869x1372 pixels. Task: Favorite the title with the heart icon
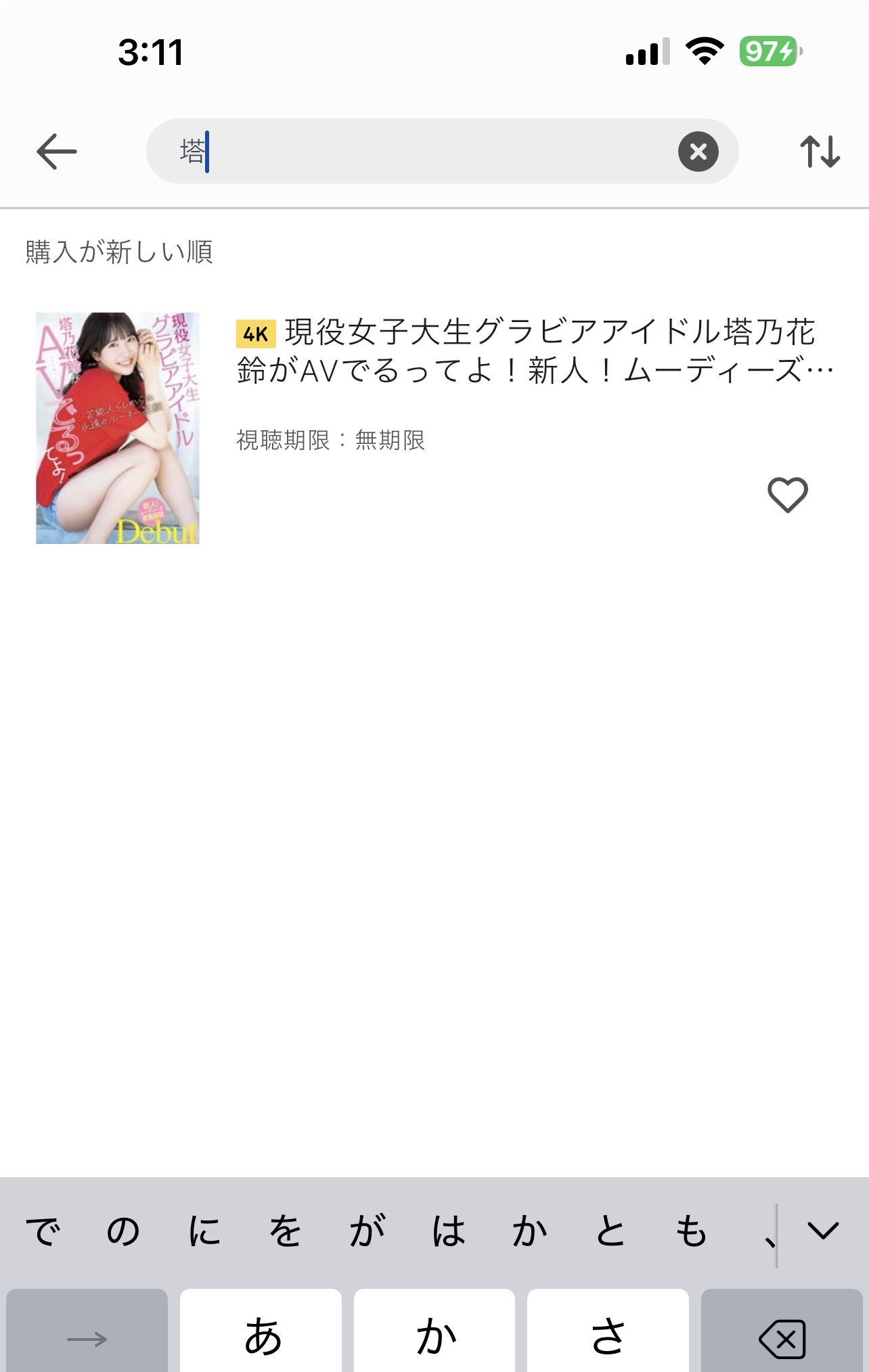(x=787, y=495)
